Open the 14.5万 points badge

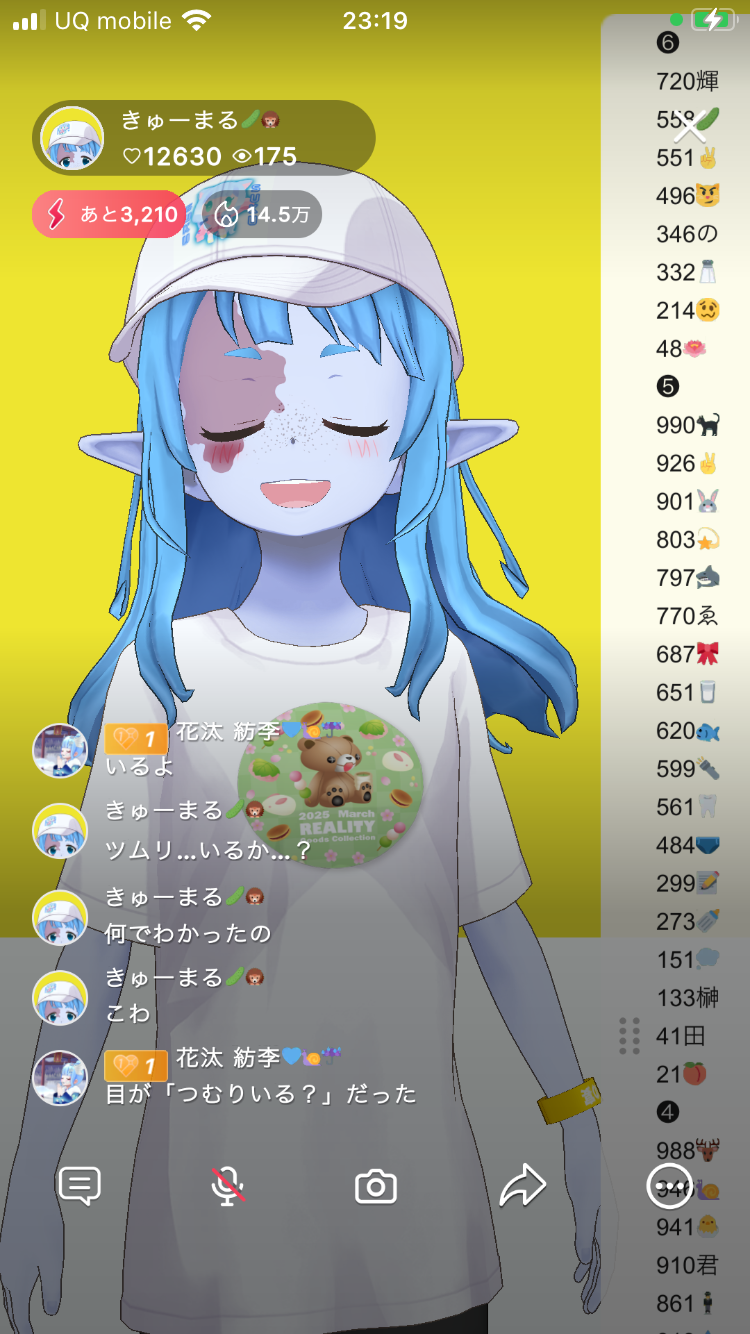(x=262, y=214)
